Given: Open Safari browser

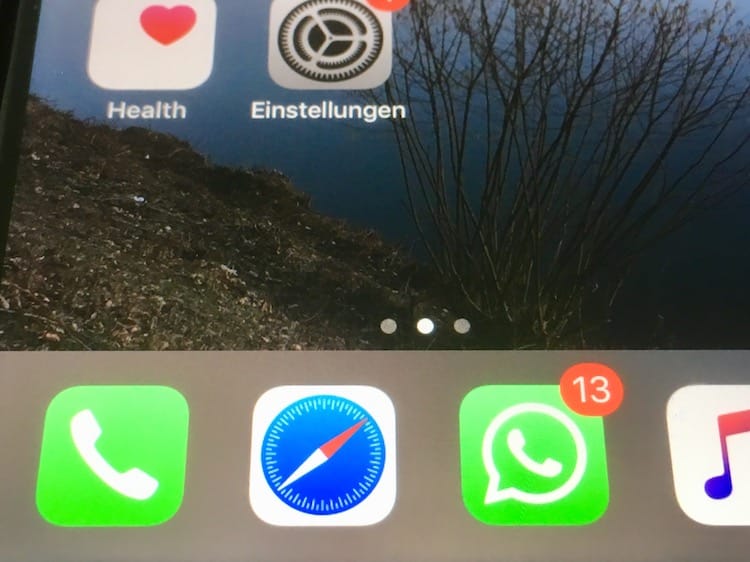Looking at the screenshot, I should click(x=322, y=455).
